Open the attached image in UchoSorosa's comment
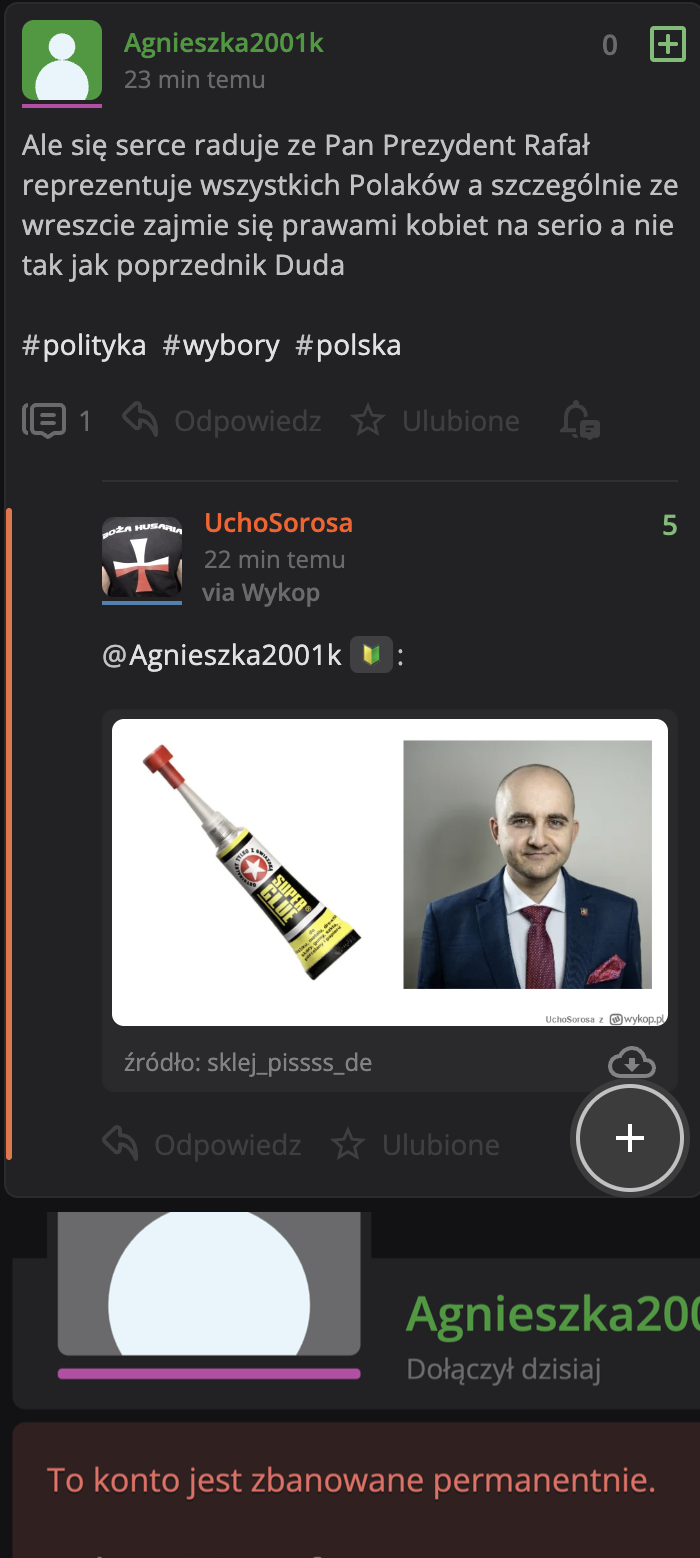700x1558 pixels. (x=389, y=872)
